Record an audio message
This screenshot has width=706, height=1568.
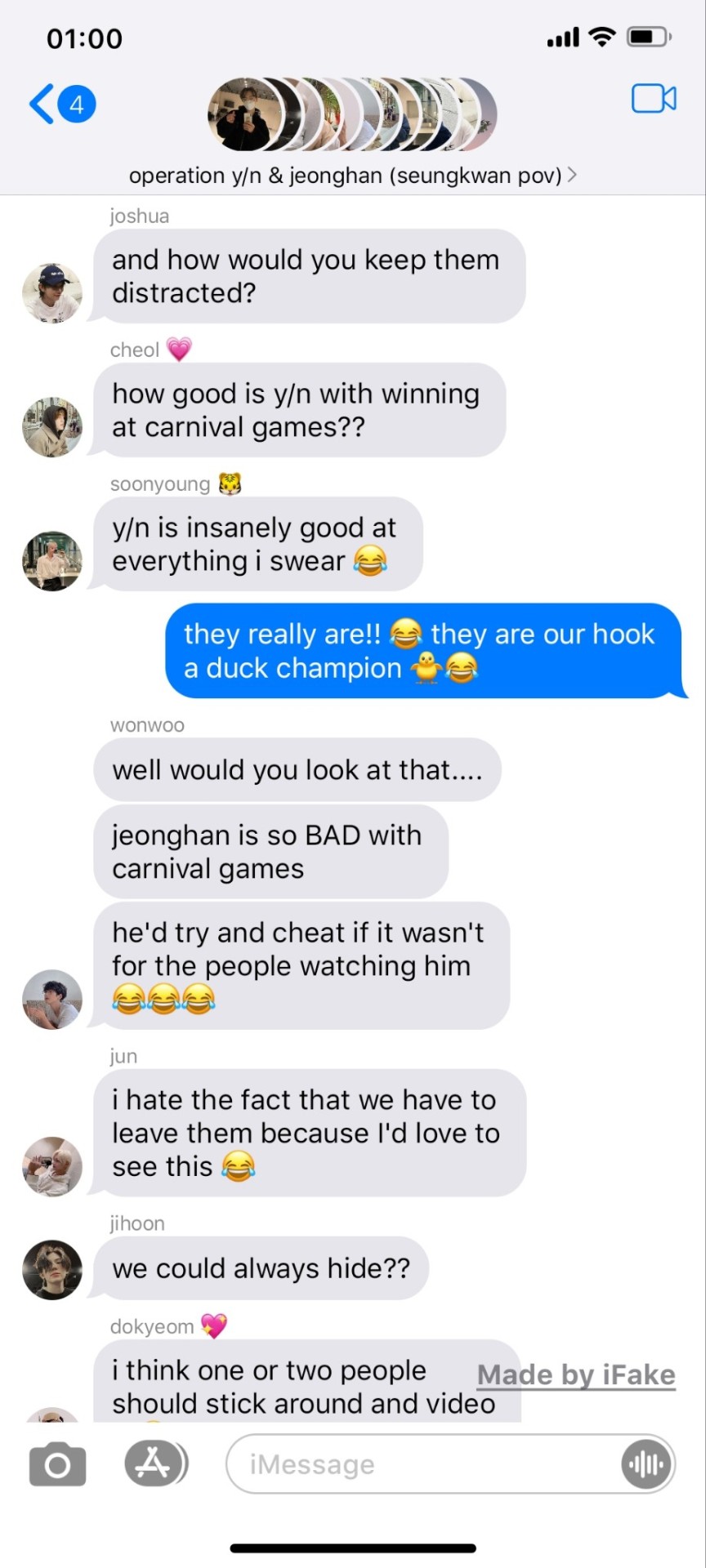(x=646, y=1464)
